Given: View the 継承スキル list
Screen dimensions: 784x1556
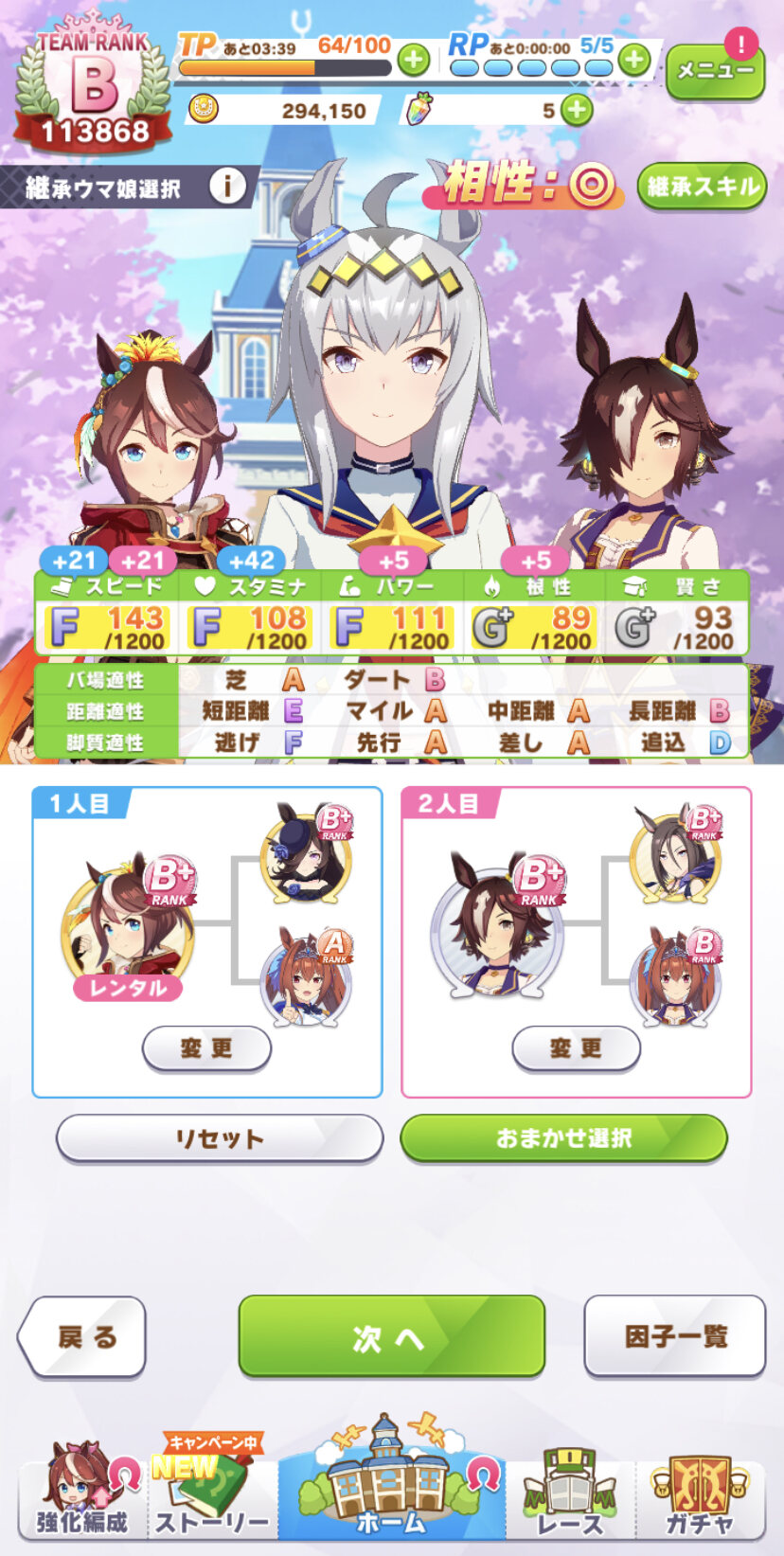Looking at the screenshot, I should [702, 187].
